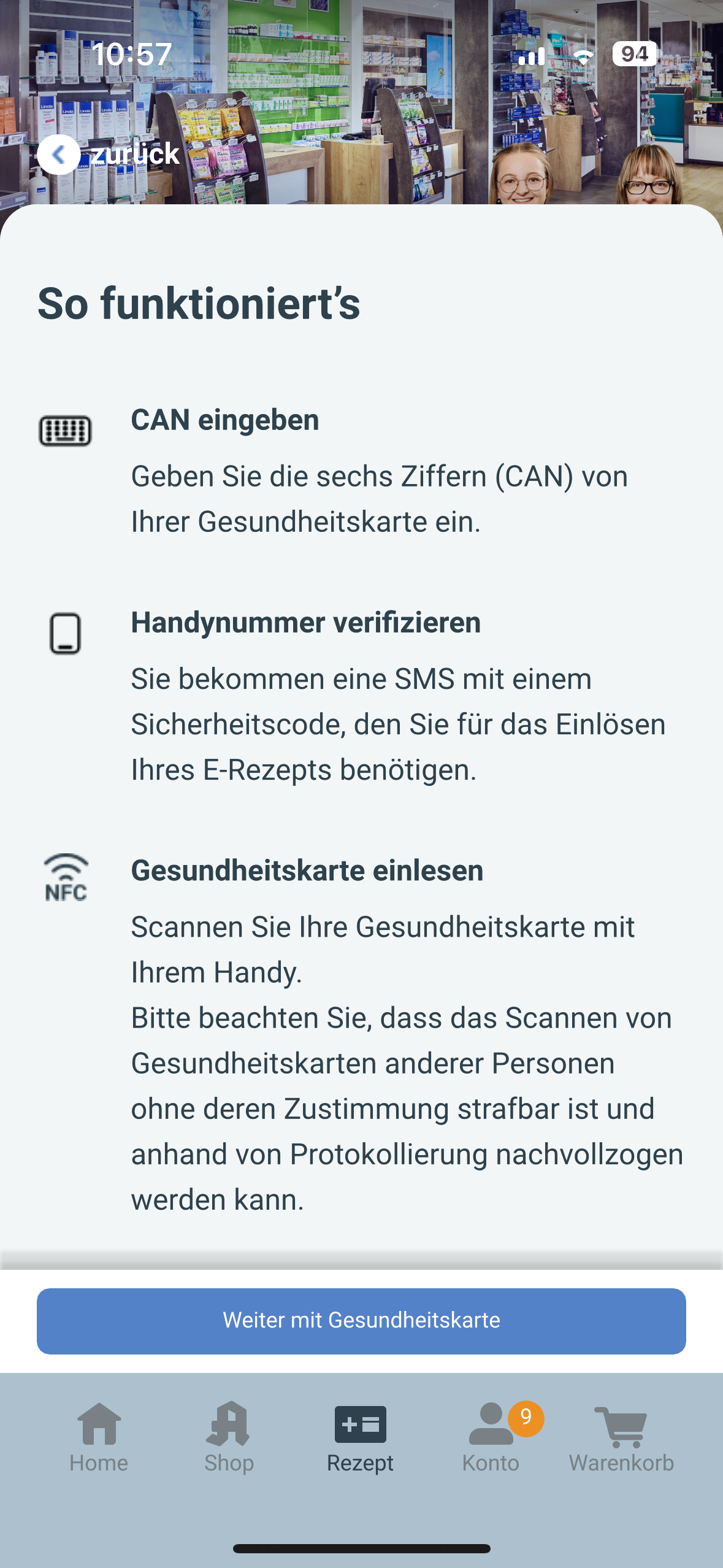723x1568 pixels.
Task: Open the Shop tab
Action: [229, 1437]
